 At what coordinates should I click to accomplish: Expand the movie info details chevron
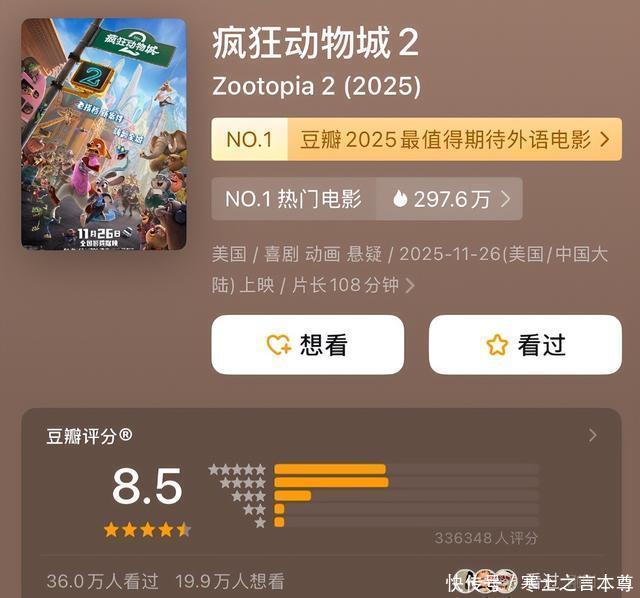(x=410, y=286)
